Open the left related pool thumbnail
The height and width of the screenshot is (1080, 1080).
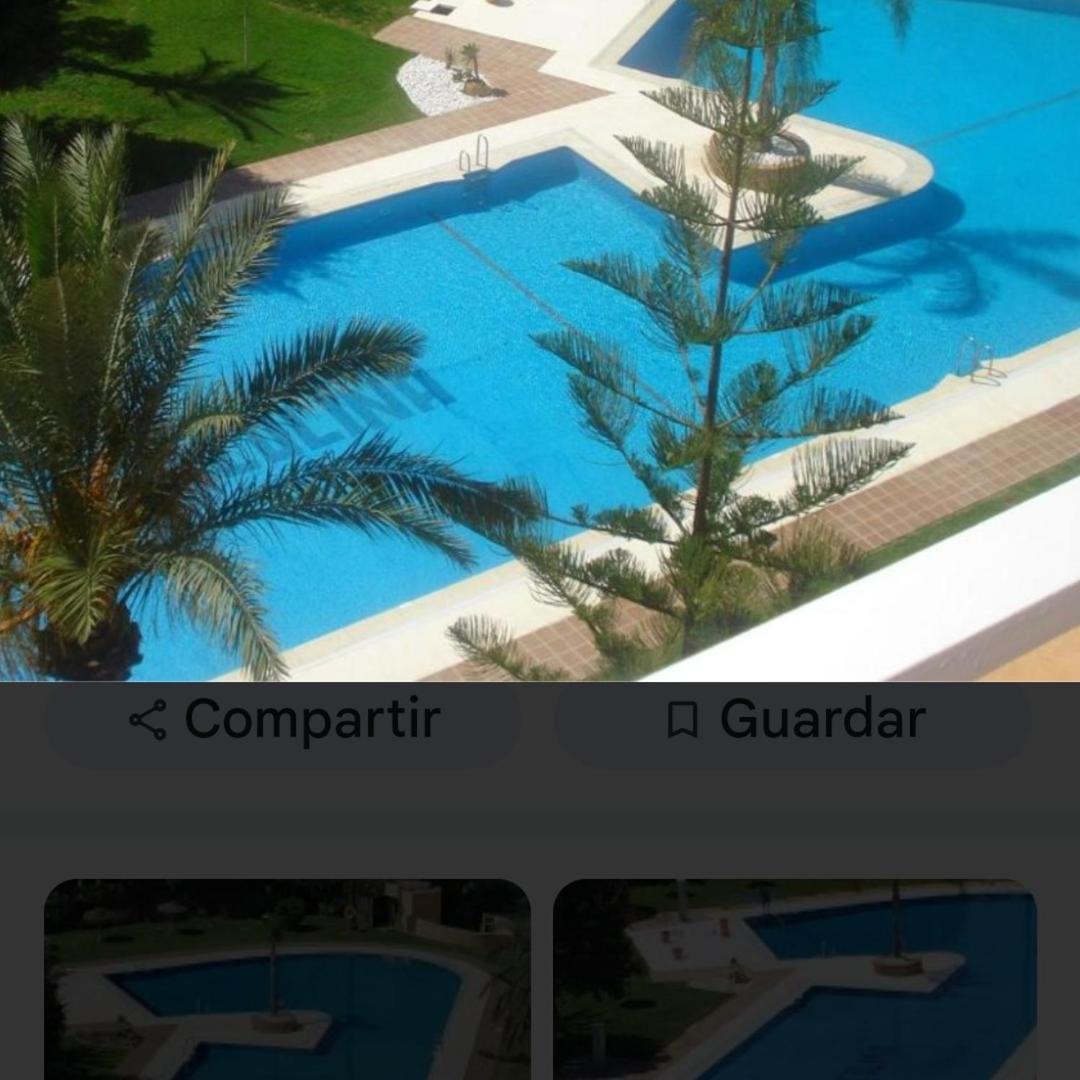287,980
